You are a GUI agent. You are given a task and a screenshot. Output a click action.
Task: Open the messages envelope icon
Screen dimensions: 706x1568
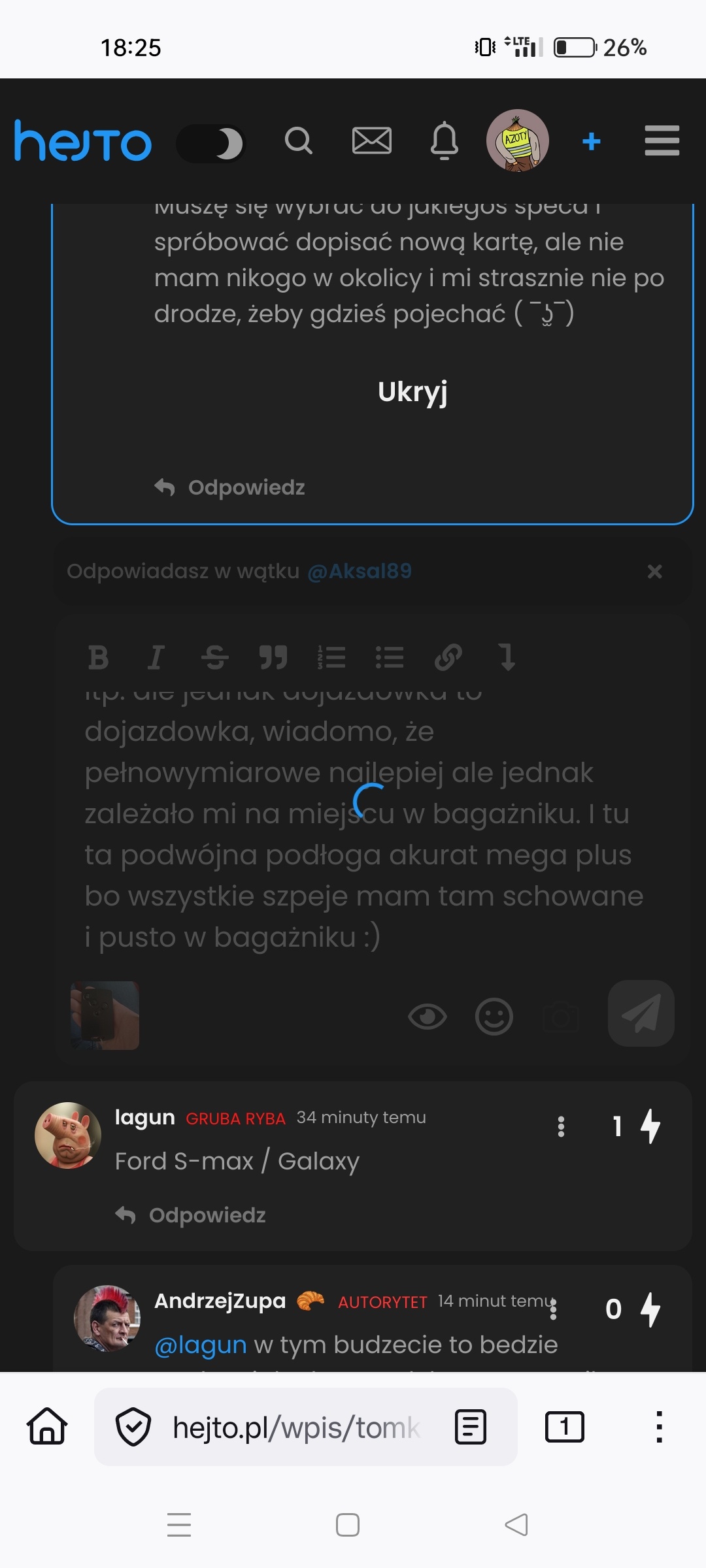(372, 141)
